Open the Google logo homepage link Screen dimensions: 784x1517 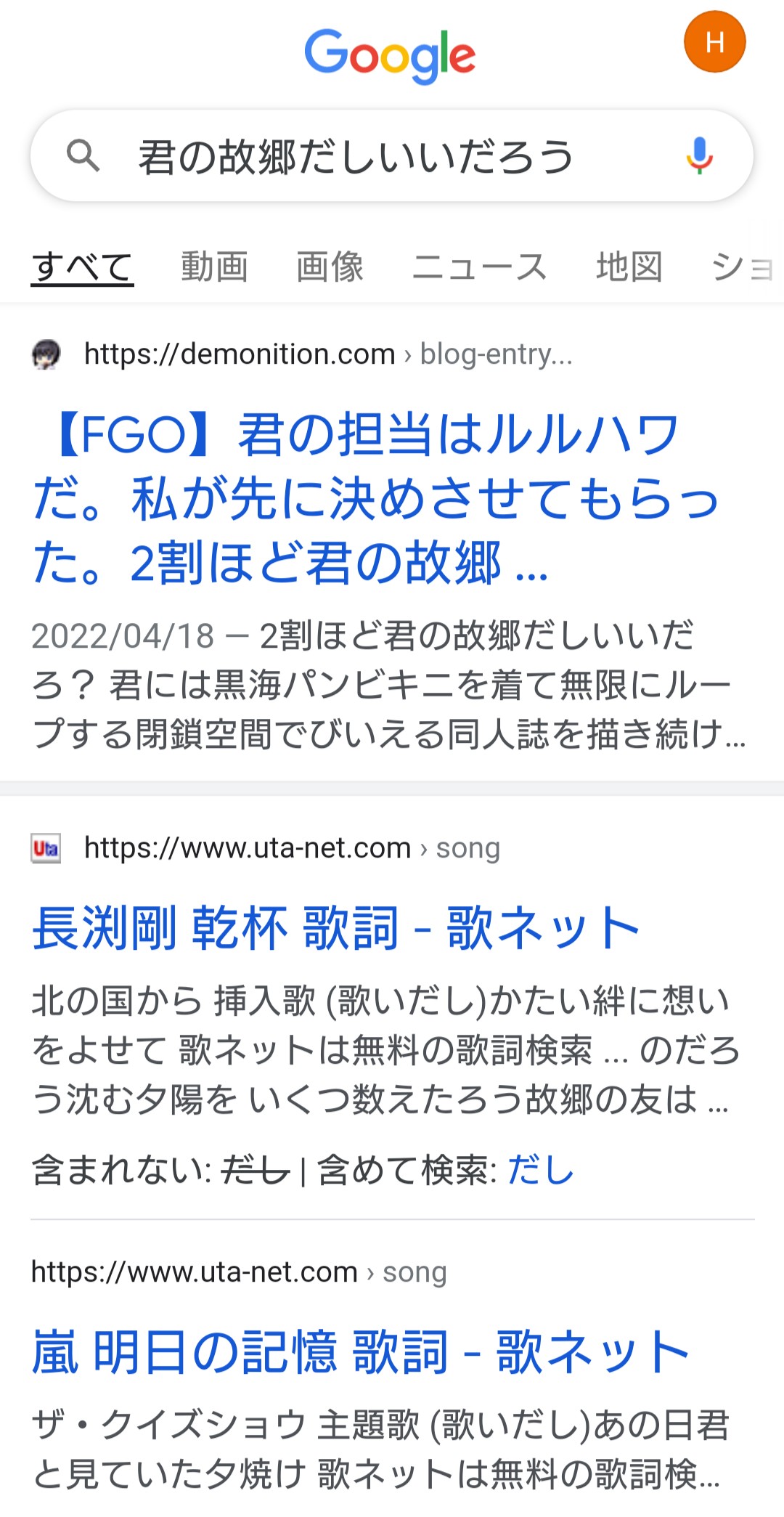391,55
